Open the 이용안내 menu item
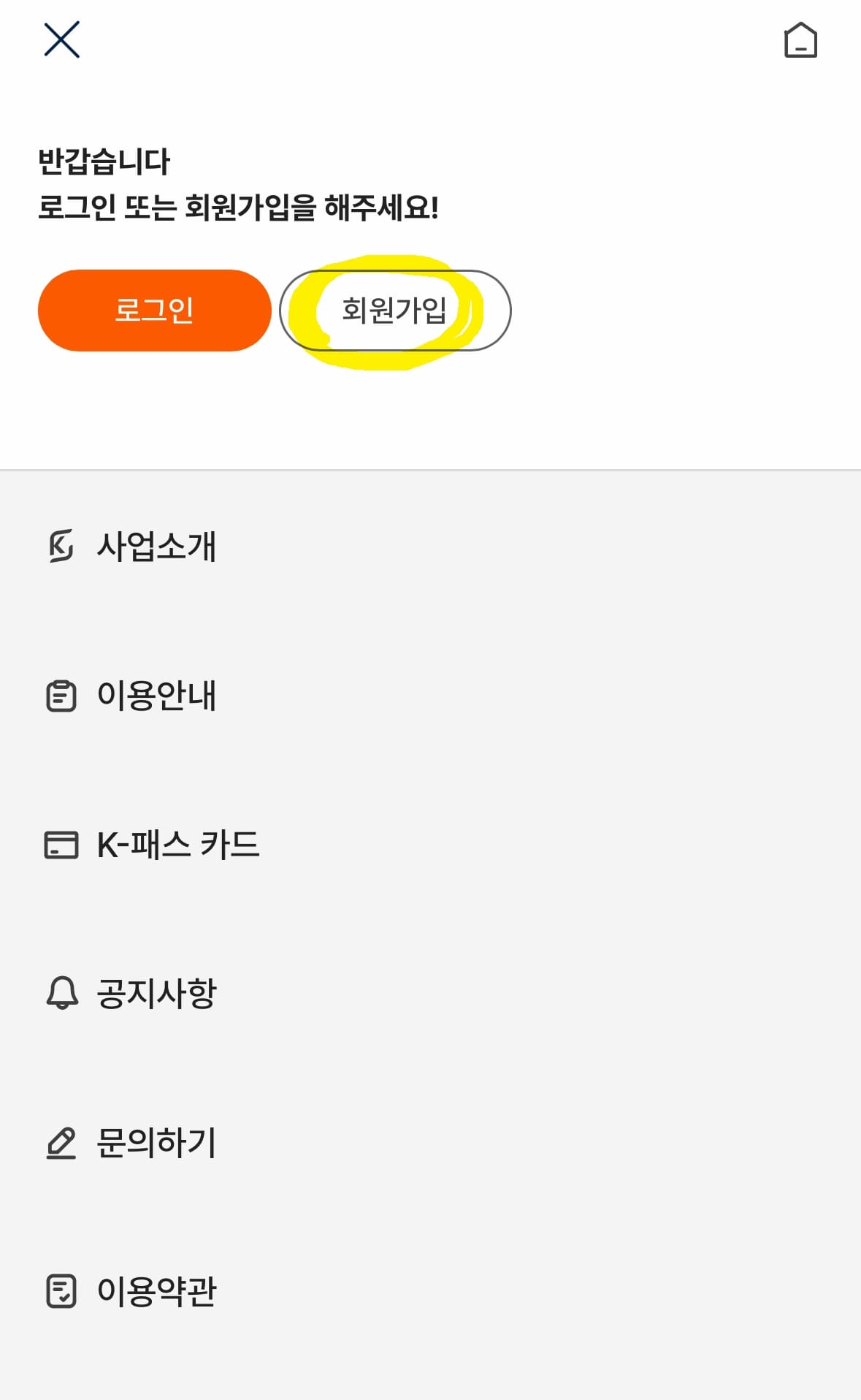861x1400 pixels. pyautogui.click(x=157, y=697)
